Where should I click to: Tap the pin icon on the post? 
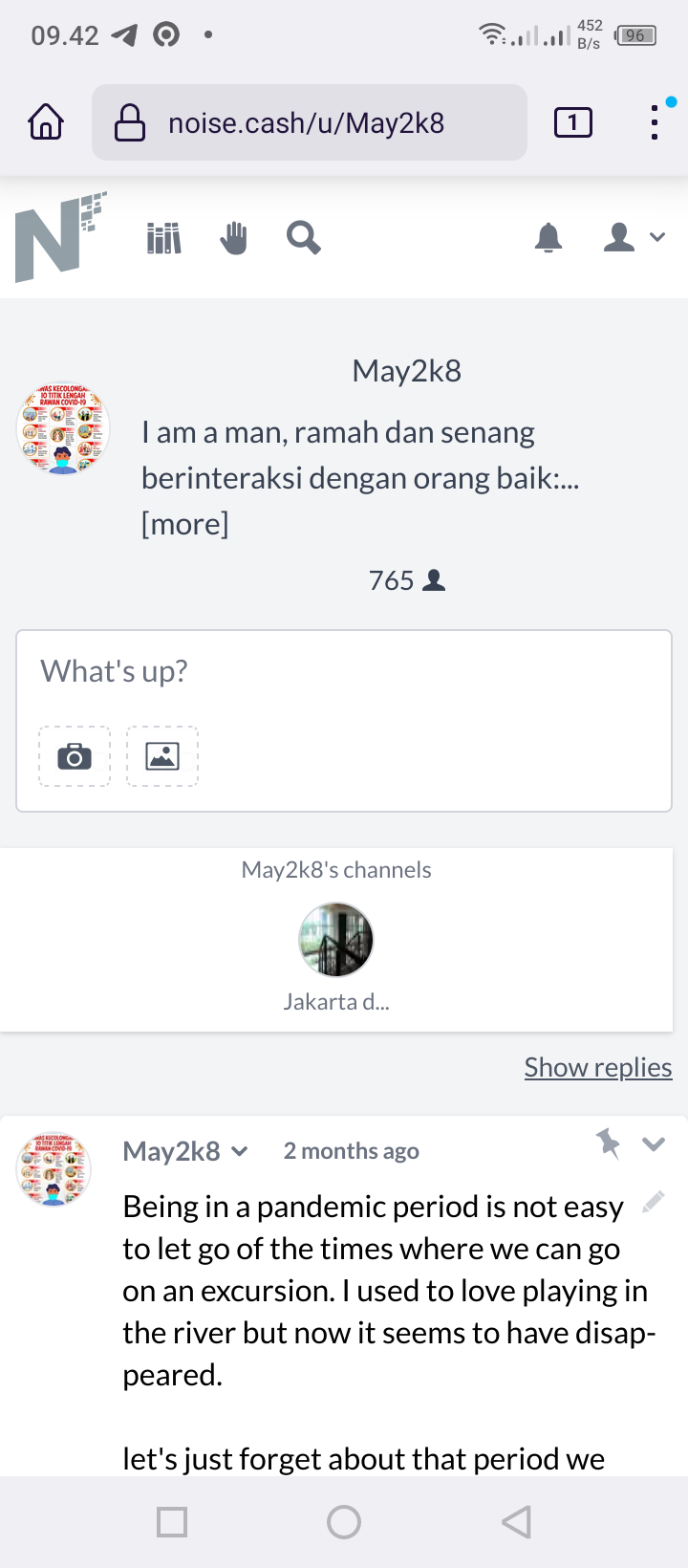pos(608,1143)
